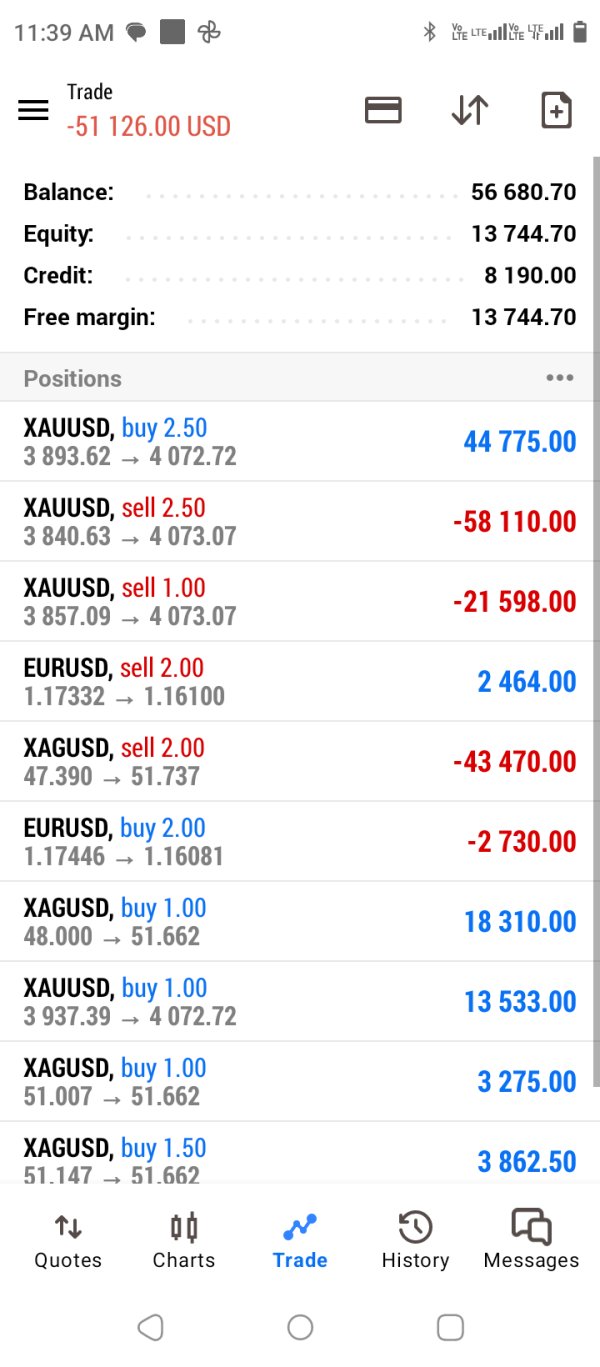Go to the system home screen
Viewport: 600px width, 1367px height.
300,1327
